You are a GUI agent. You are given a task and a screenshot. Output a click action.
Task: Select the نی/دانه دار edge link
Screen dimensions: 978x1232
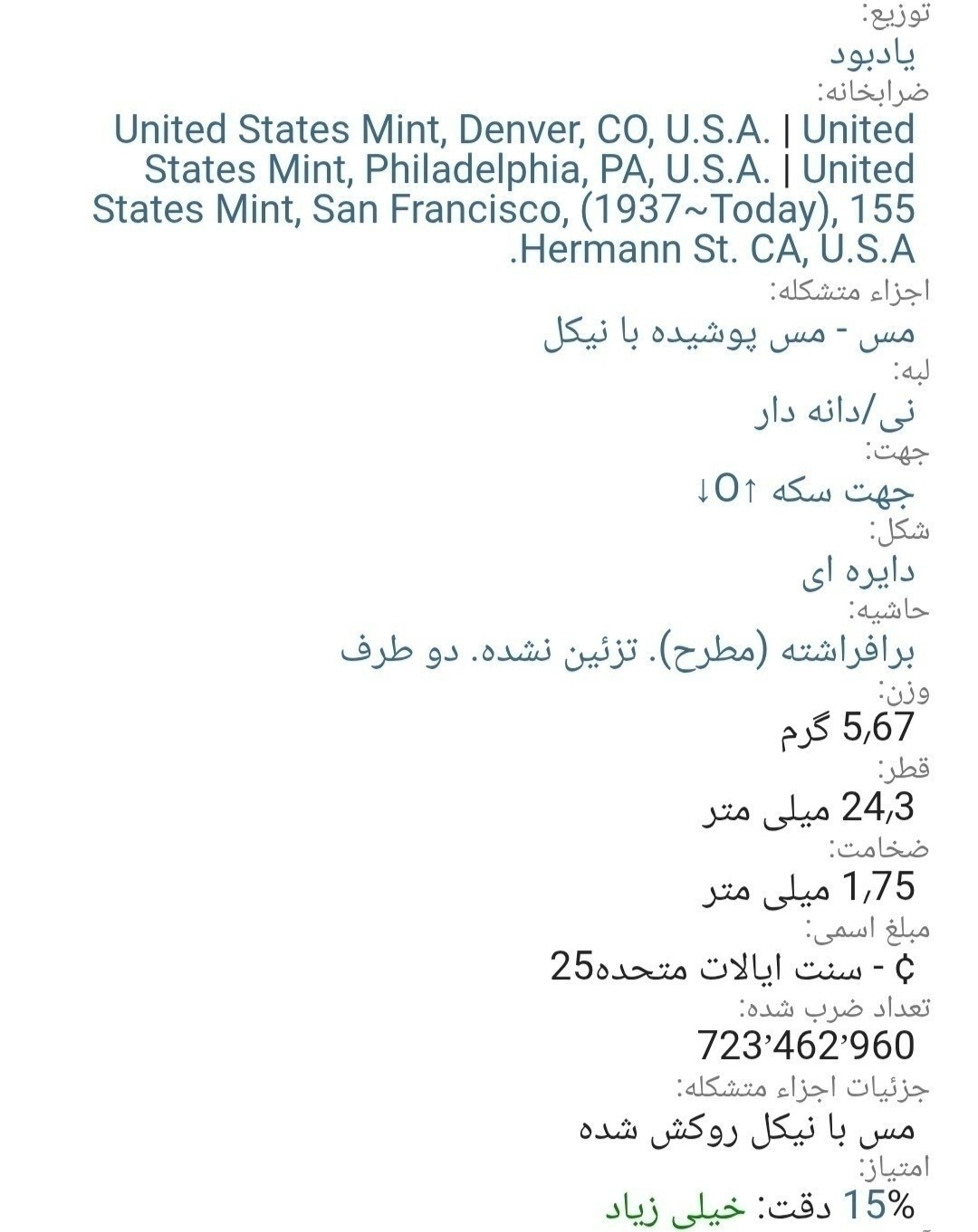(834, 413)
